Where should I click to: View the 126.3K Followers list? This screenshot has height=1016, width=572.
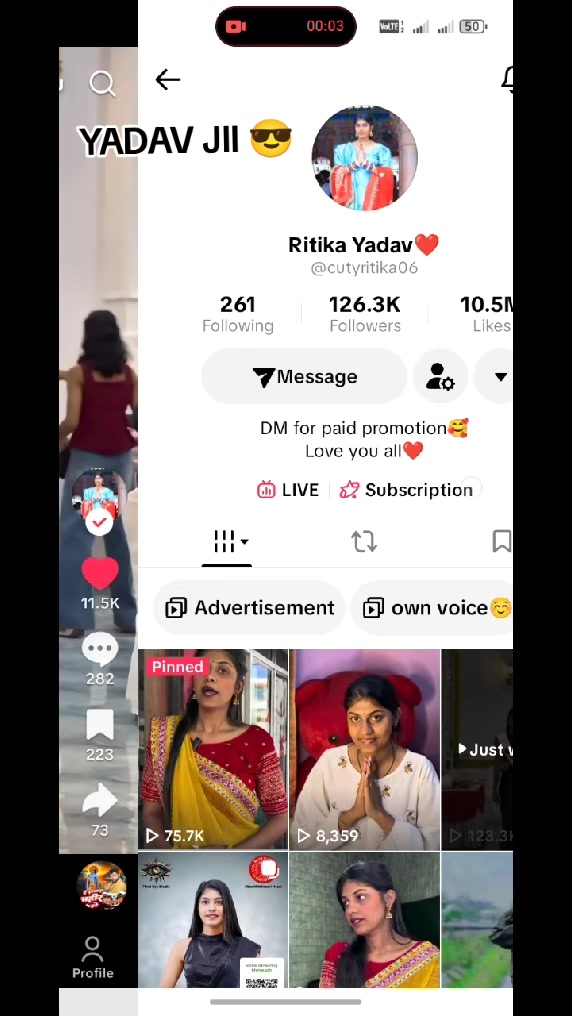click(365, 314)
